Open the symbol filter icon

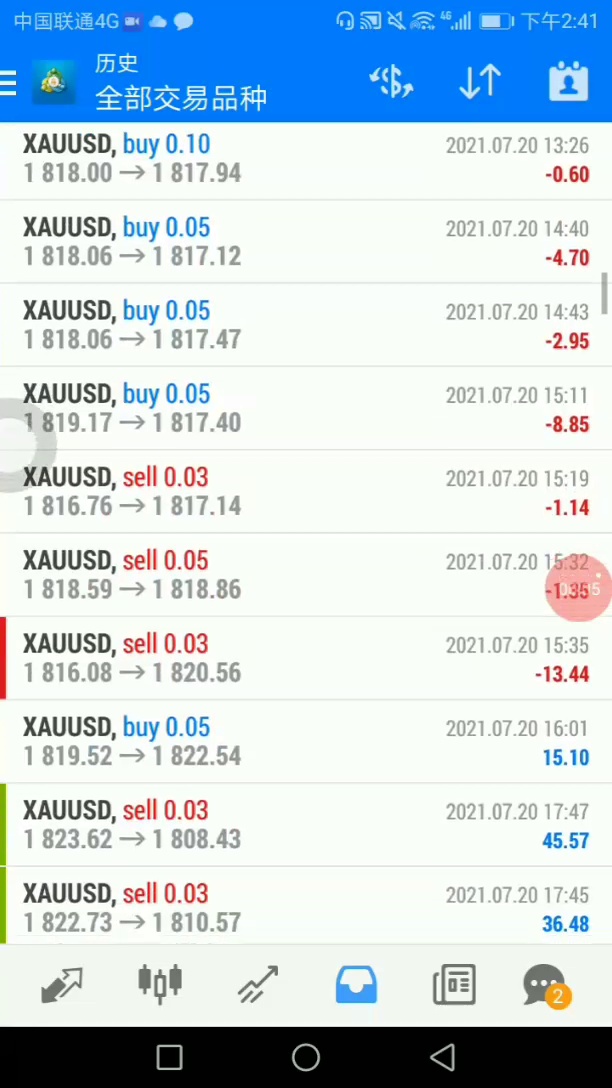391,82
